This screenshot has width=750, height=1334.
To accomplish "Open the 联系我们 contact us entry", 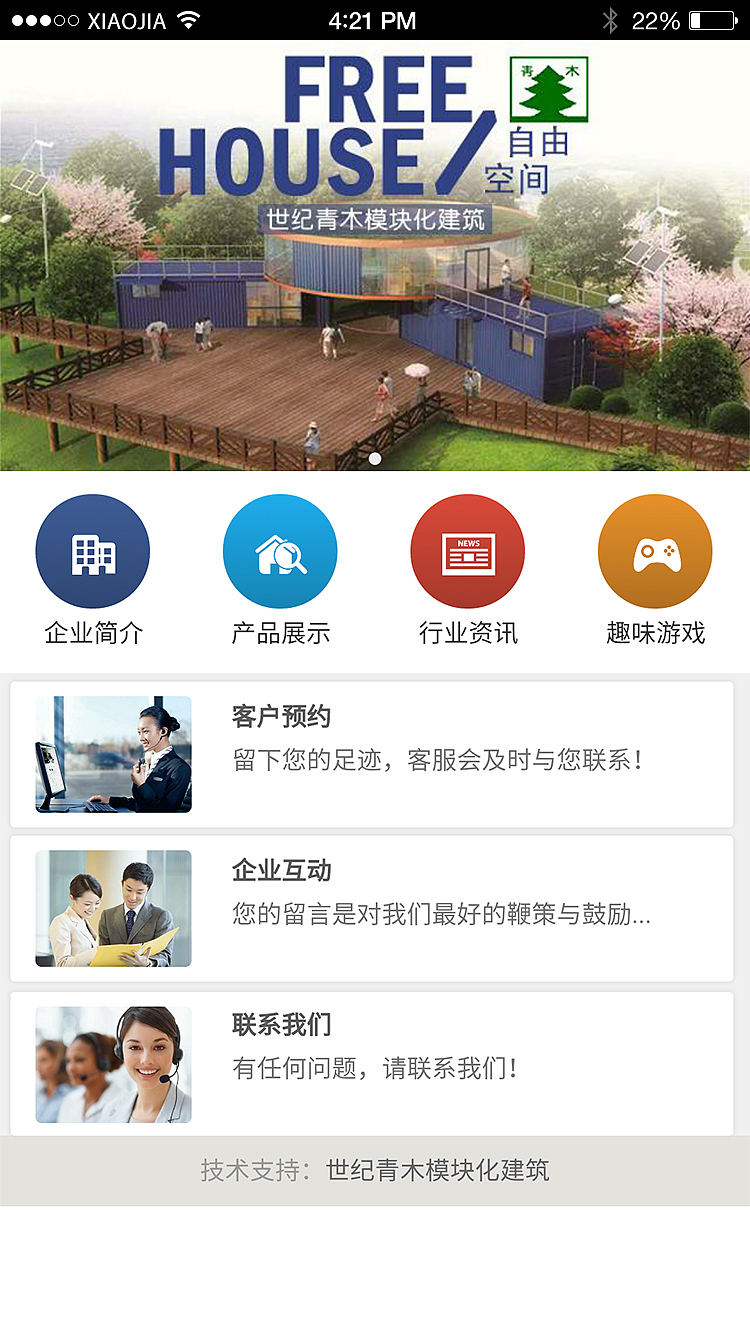I will pos(375,1063).
